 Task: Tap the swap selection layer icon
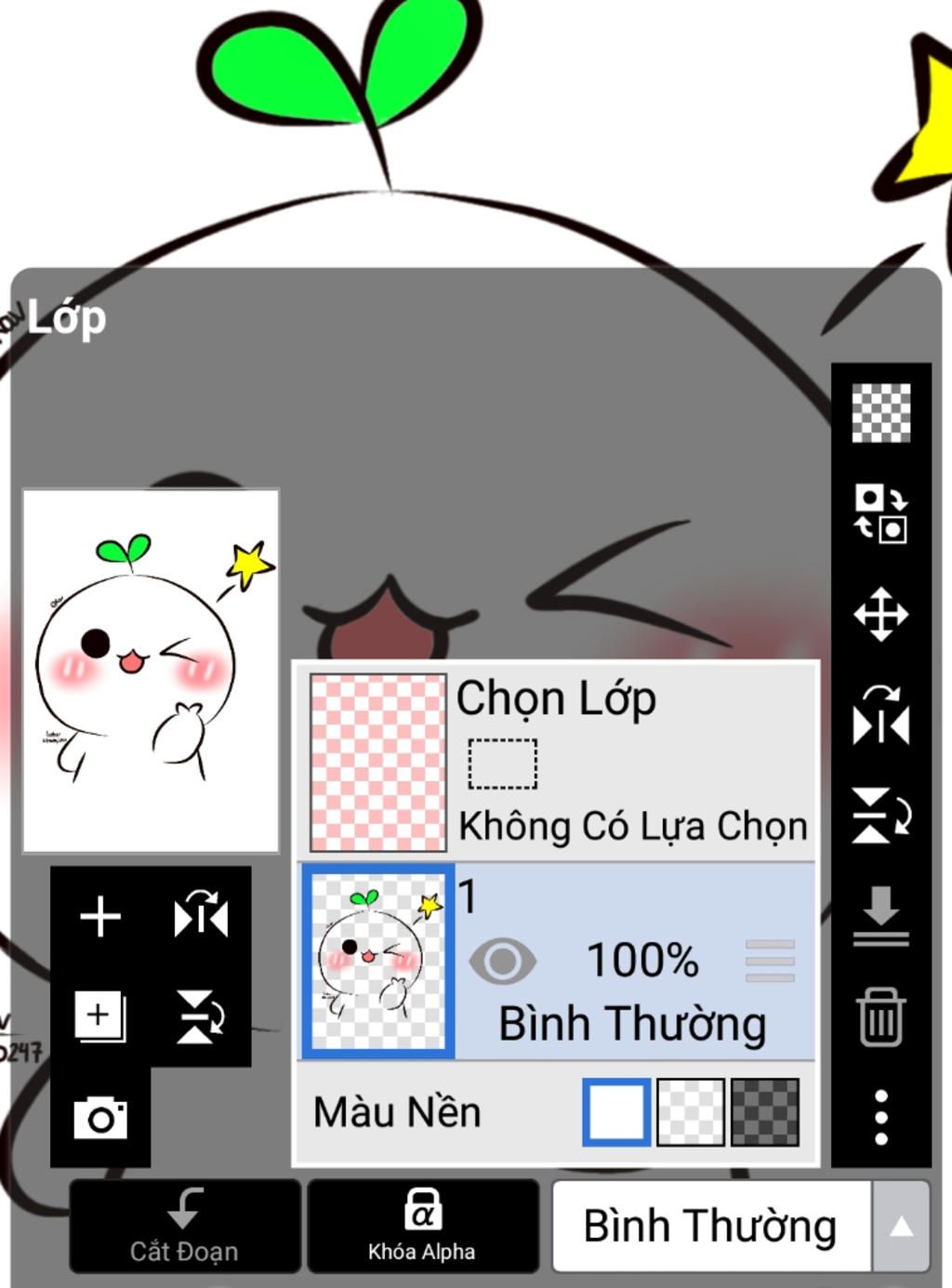click(x=880, y=512)
